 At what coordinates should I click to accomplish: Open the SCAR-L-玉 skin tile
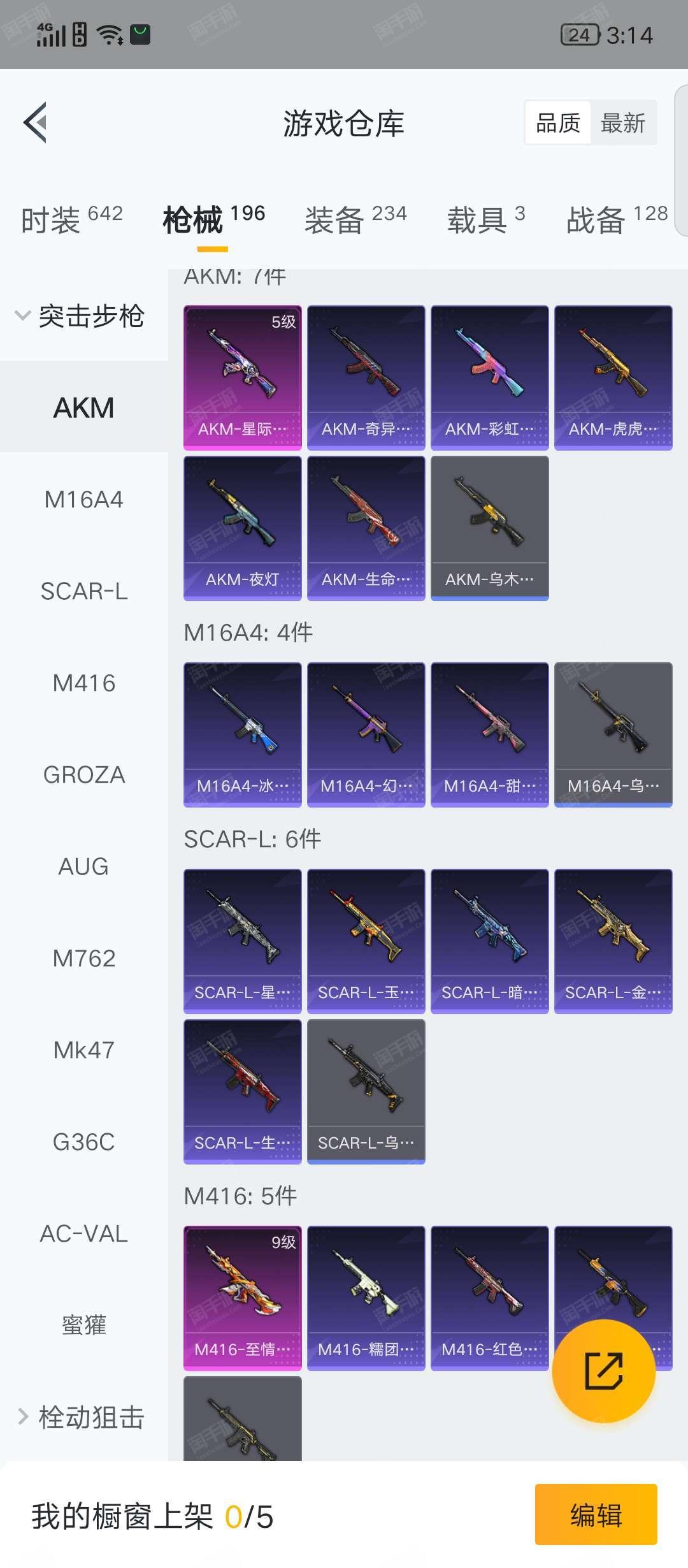(x=366, y=941)
